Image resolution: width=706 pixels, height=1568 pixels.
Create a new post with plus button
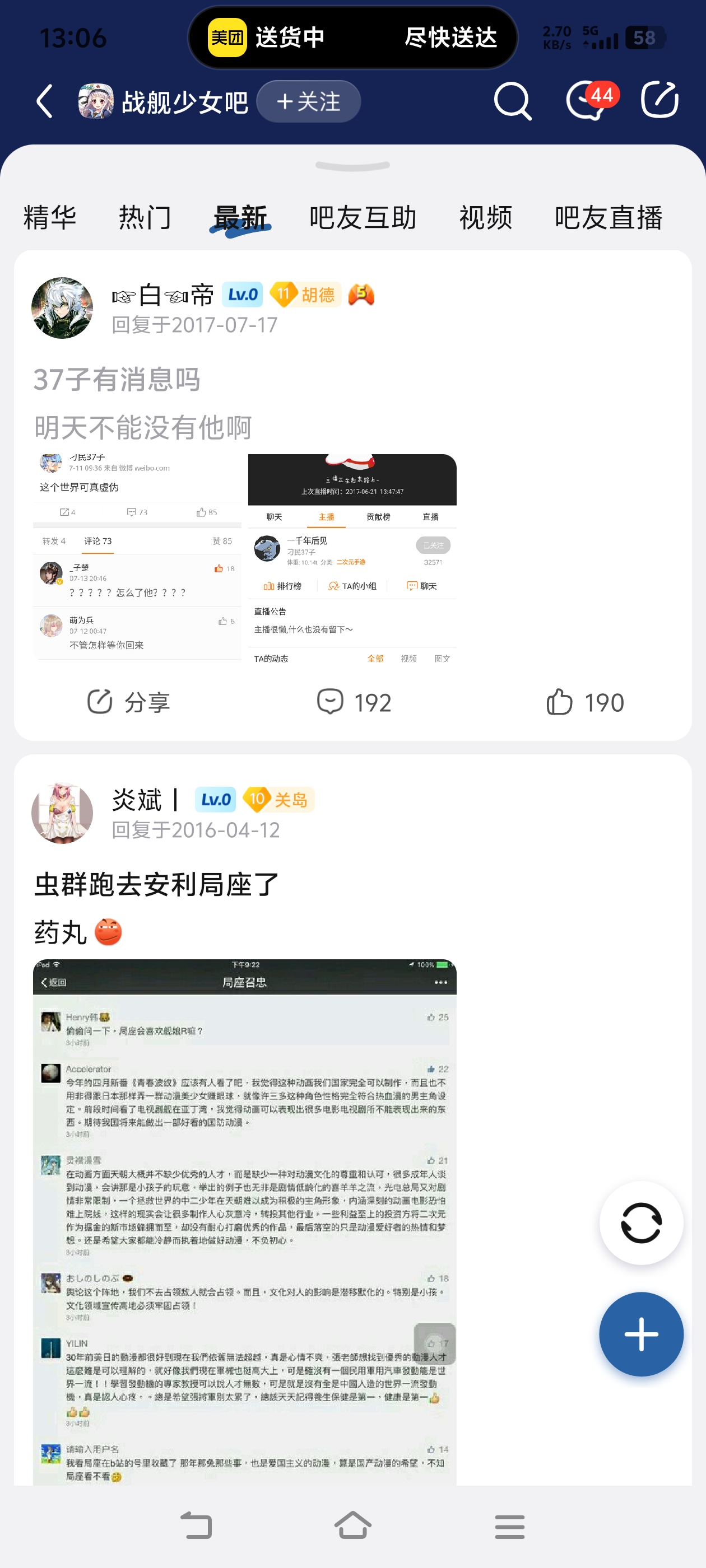[x=641, y=1334]
